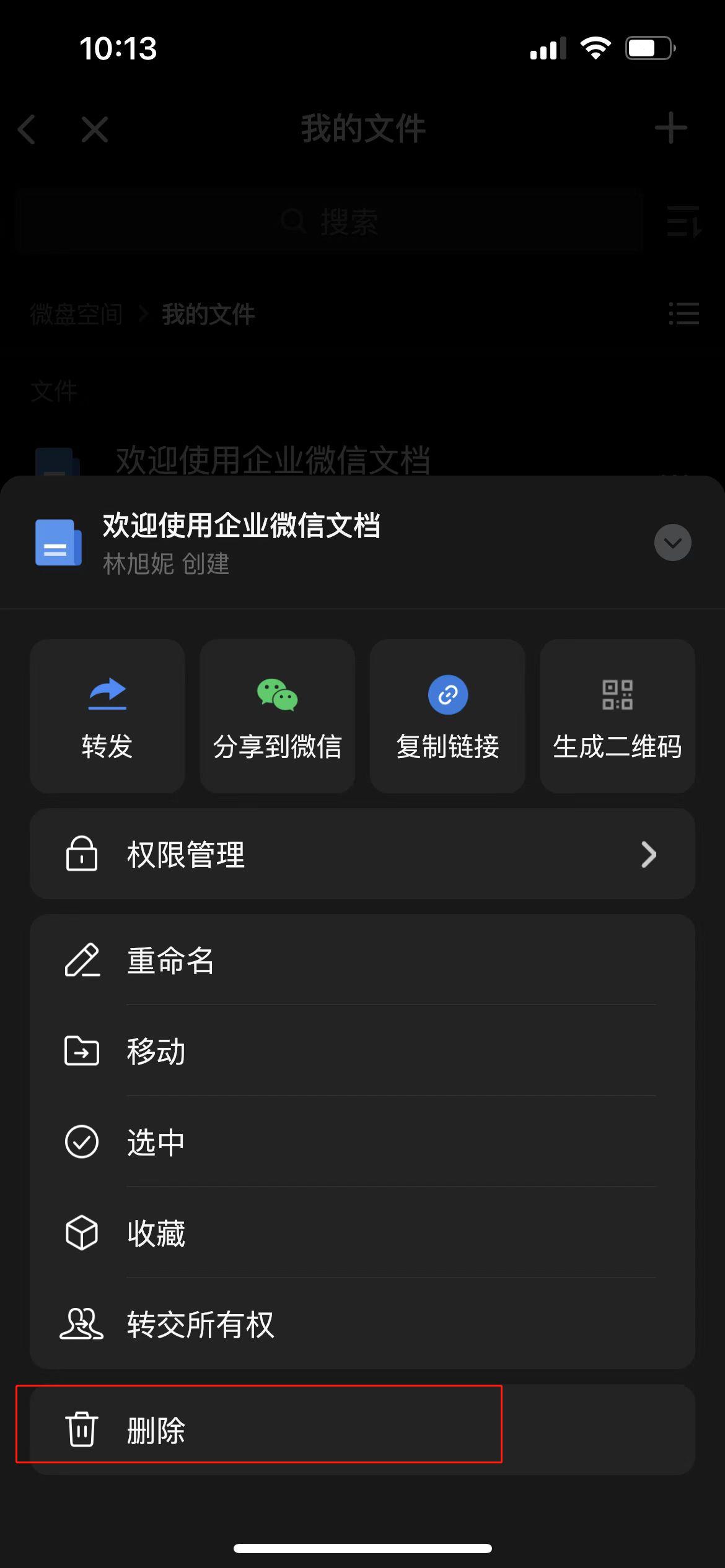This screenshot has width=725, height=1568.
Task: Tap the 分享到微信 WeChat share icon
Action: click(x=277, y=695)
